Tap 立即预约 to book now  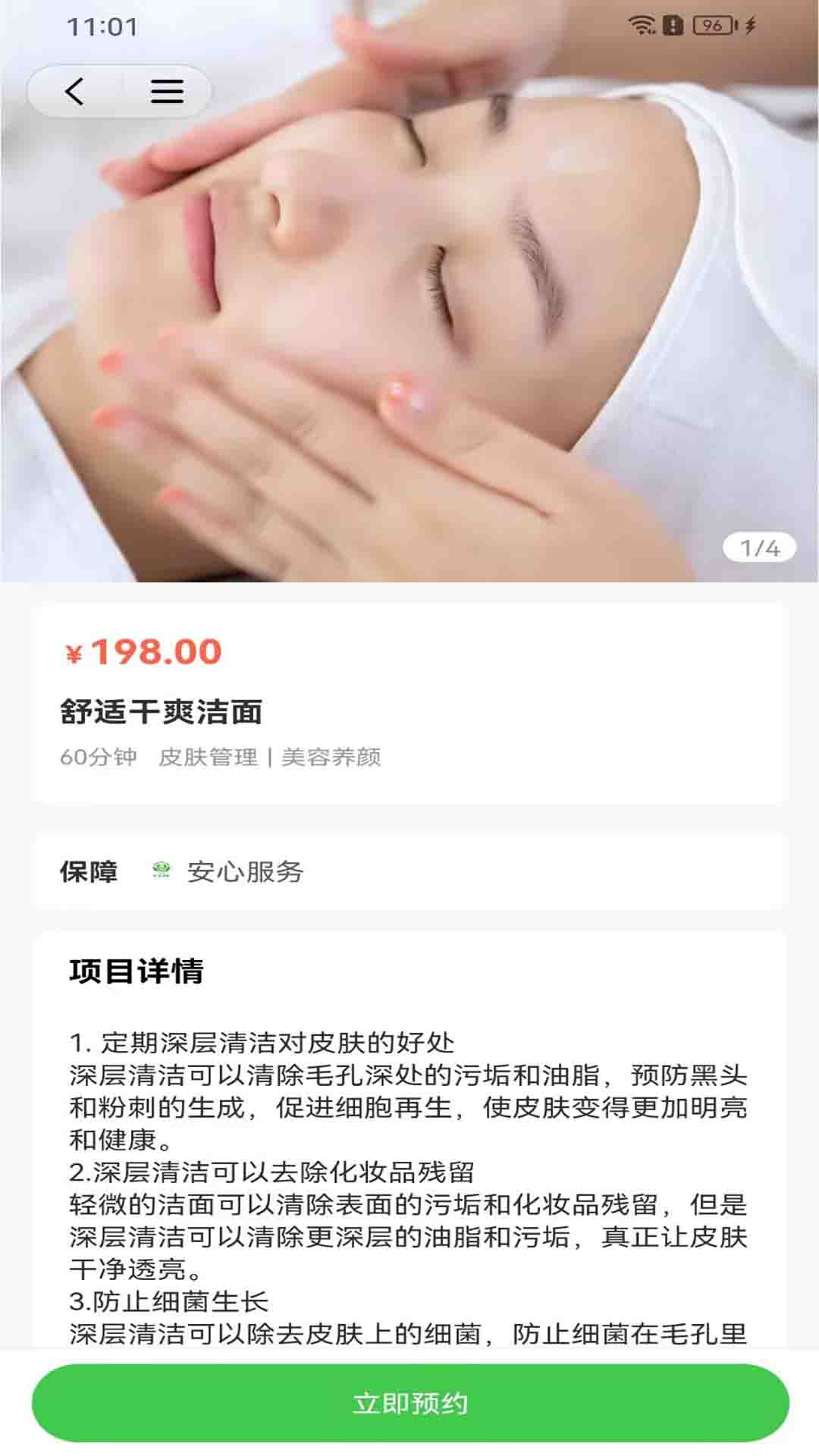(x=409, y=1403)
